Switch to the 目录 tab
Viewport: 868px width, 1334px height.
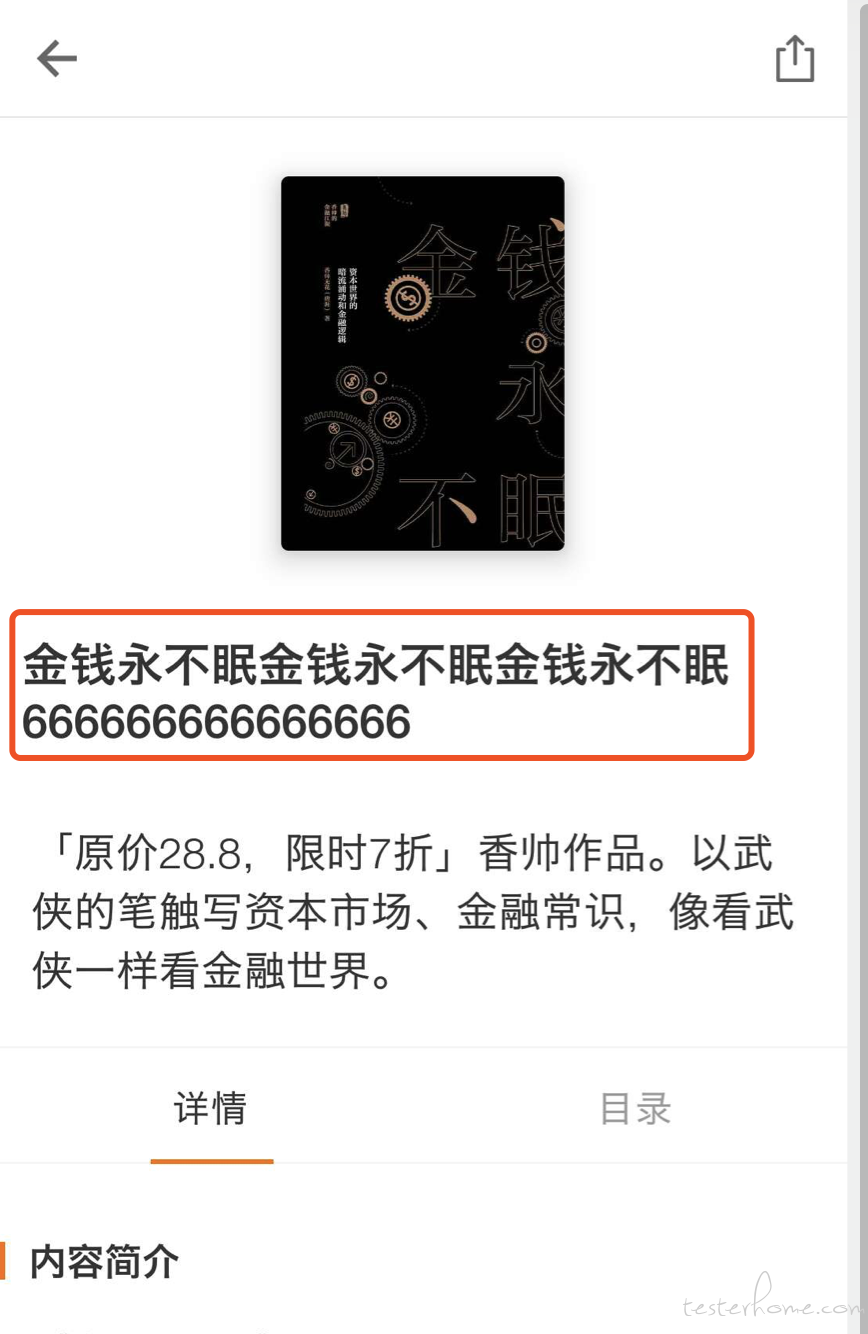[x=635, y=1109]
